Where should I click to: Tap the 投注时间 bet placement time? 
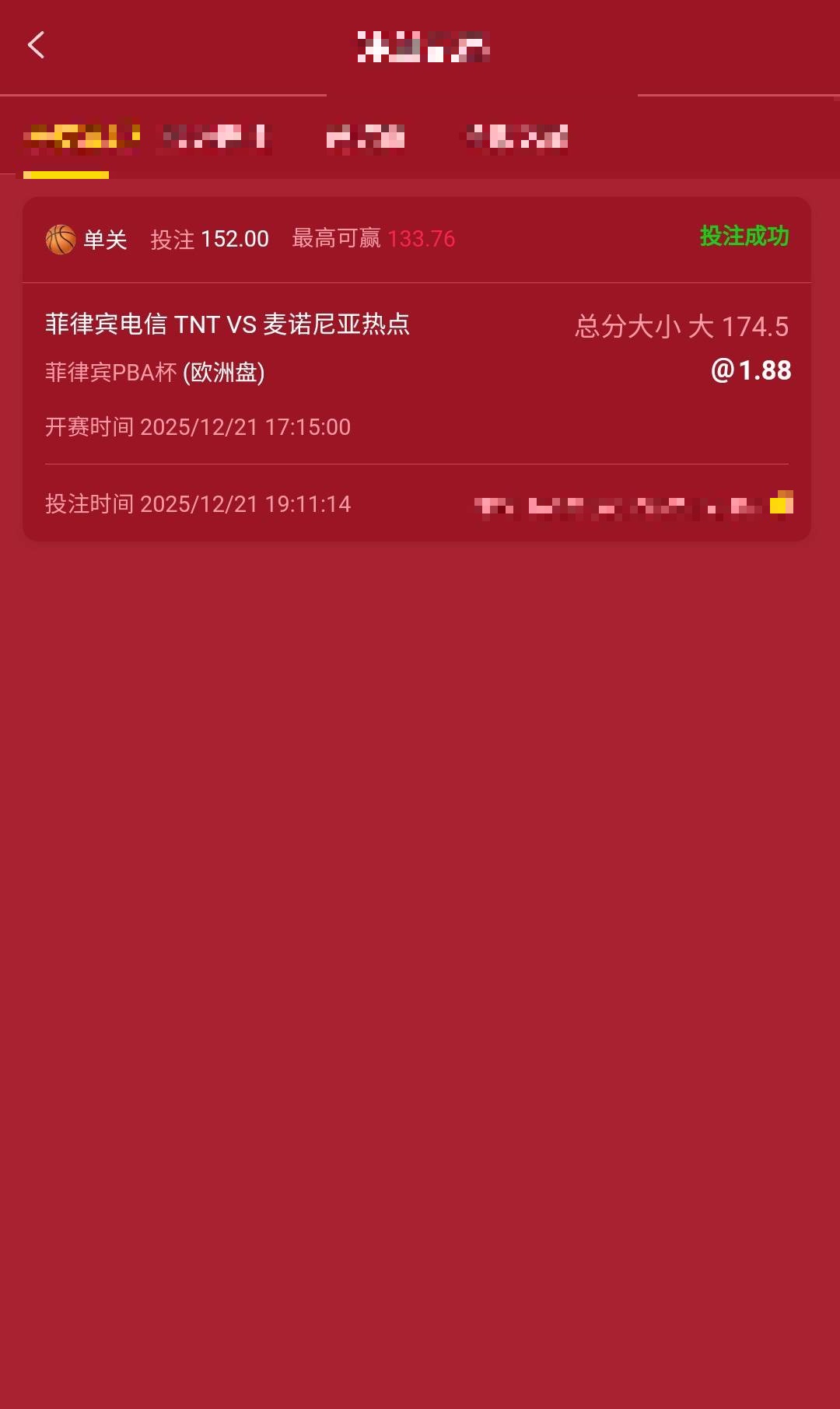pyautogui.click(x=196, y=504)
